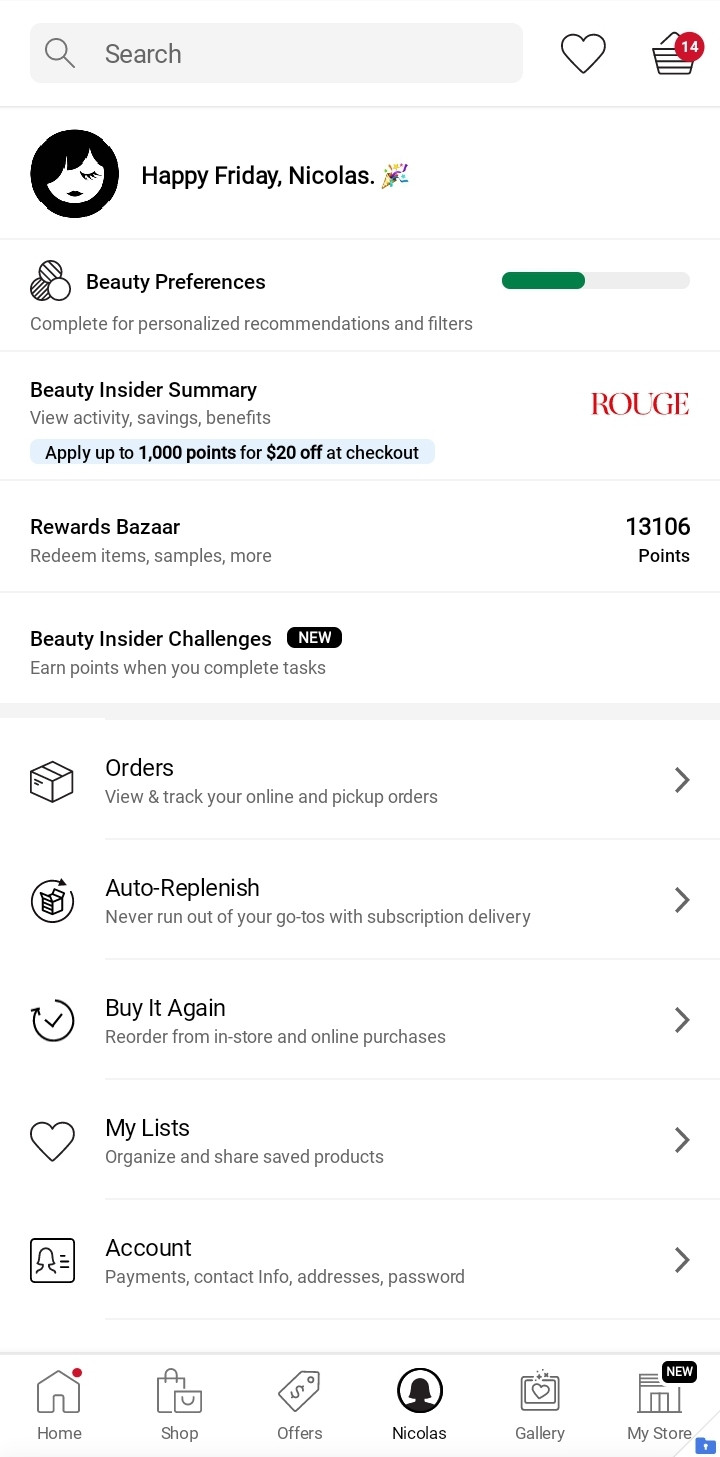Open Rewards Bazaar
The height and width of the screenshot is (1457, 720).
[x=105, y=527]
